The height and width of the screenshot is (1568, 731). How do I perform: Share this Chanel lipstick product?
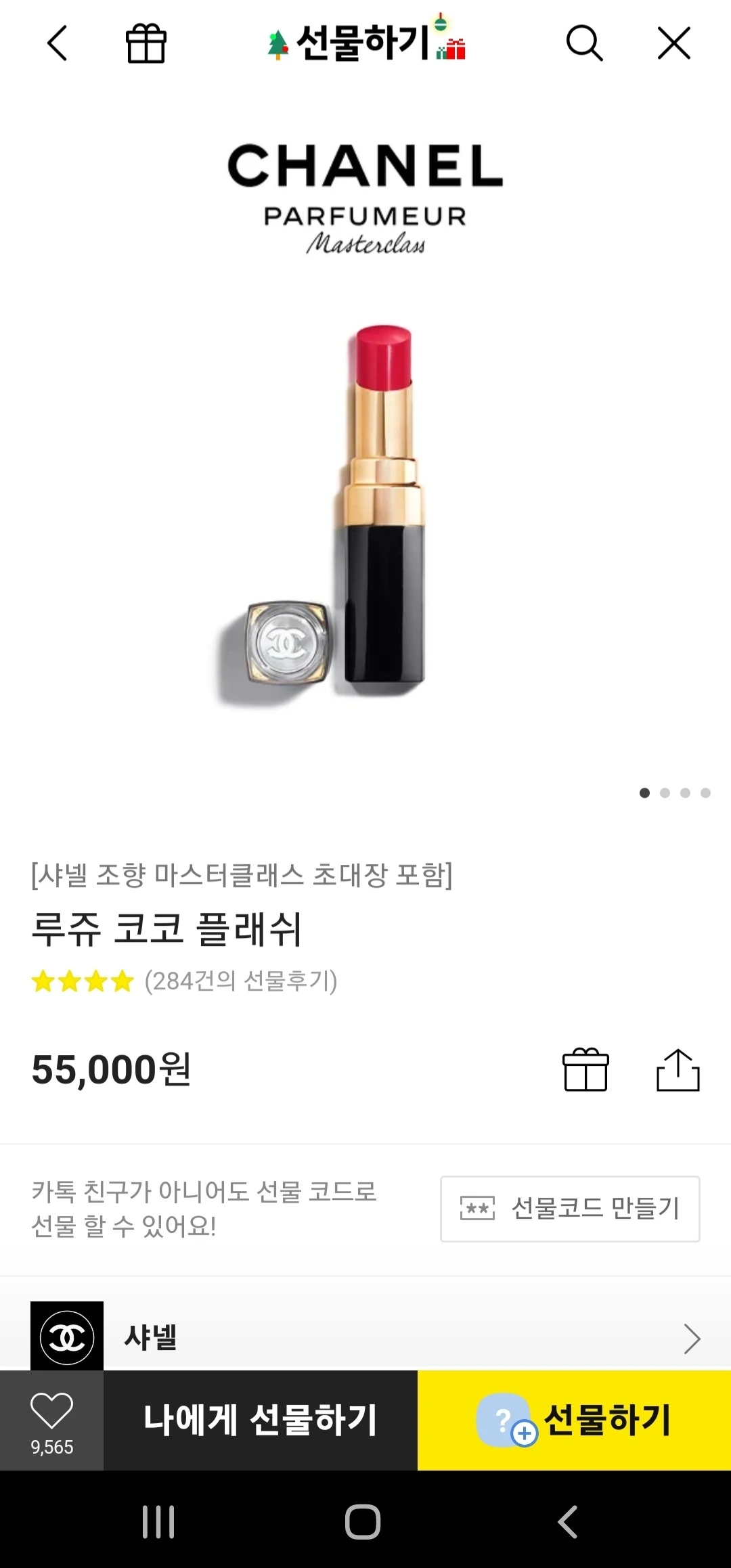coord(678,1070)
